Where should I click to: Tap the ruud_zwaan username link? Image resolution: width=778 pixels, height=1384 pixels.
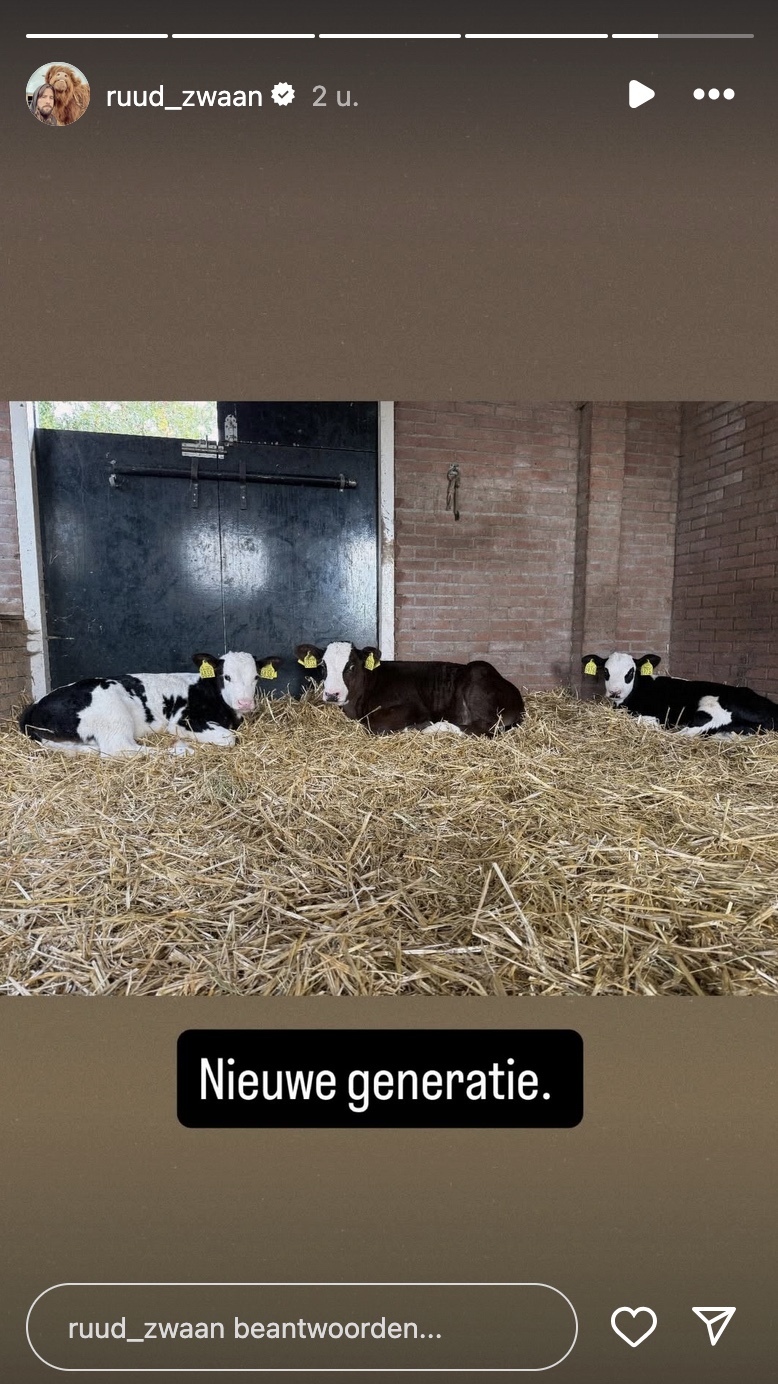(x=184, y=96)
